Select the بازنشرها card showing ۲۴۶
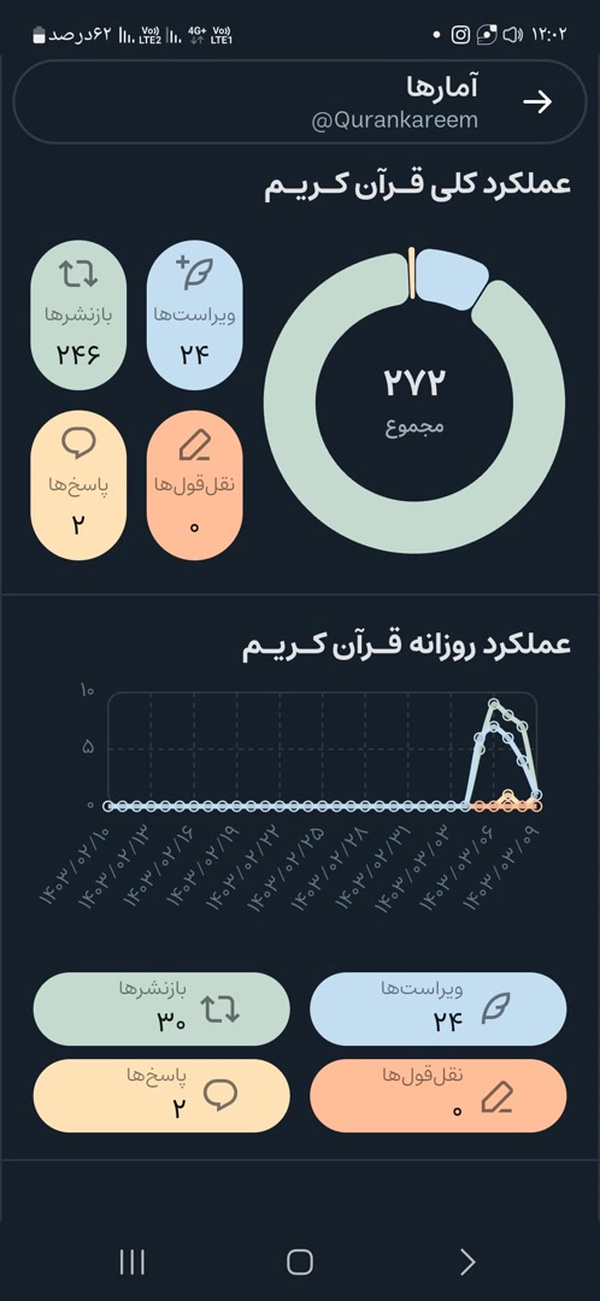The height and width of the screenshot is (1301, 600). (x=79, y=315)
